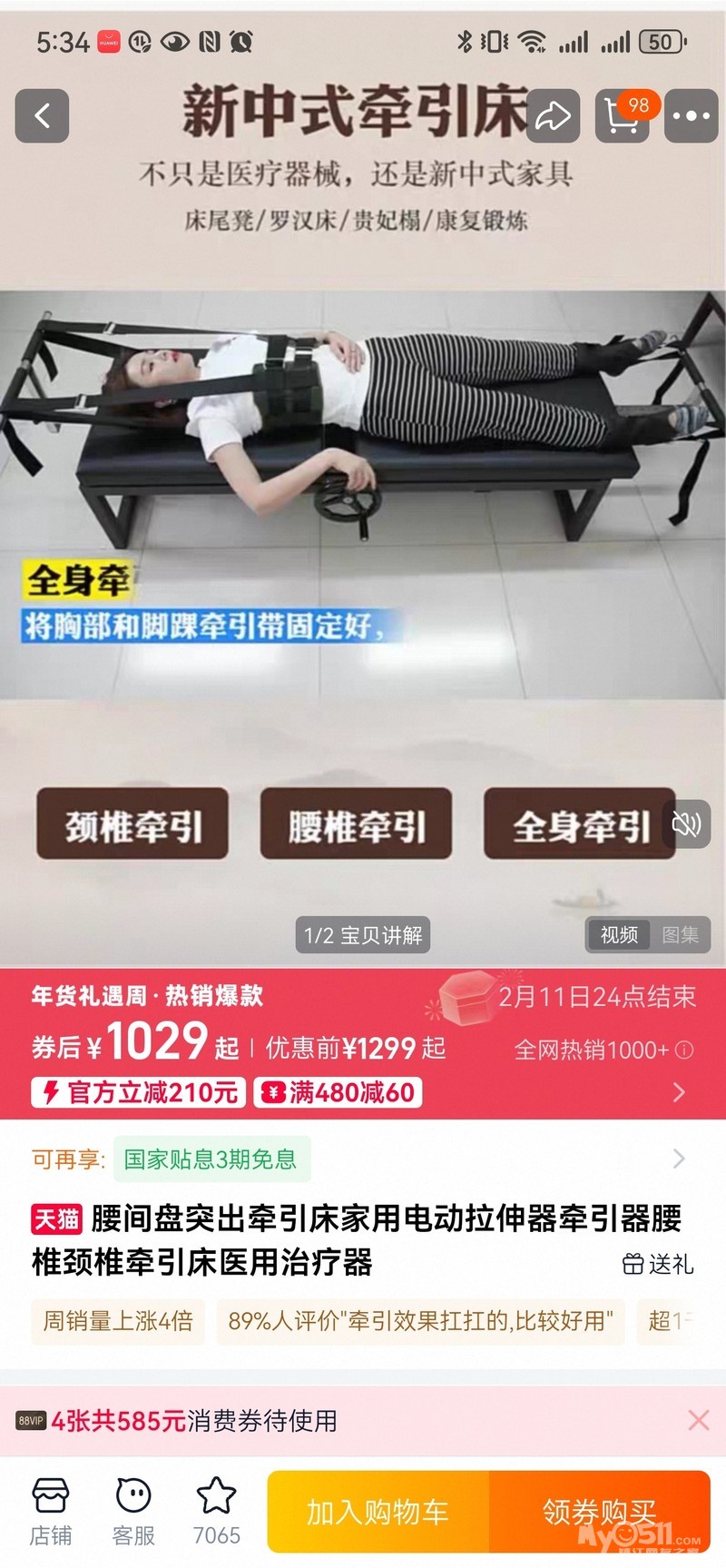The height and width of the screenshot is (1568, 726).
Task: Open the three-dot overflow menu
Action: coord(692,115)
